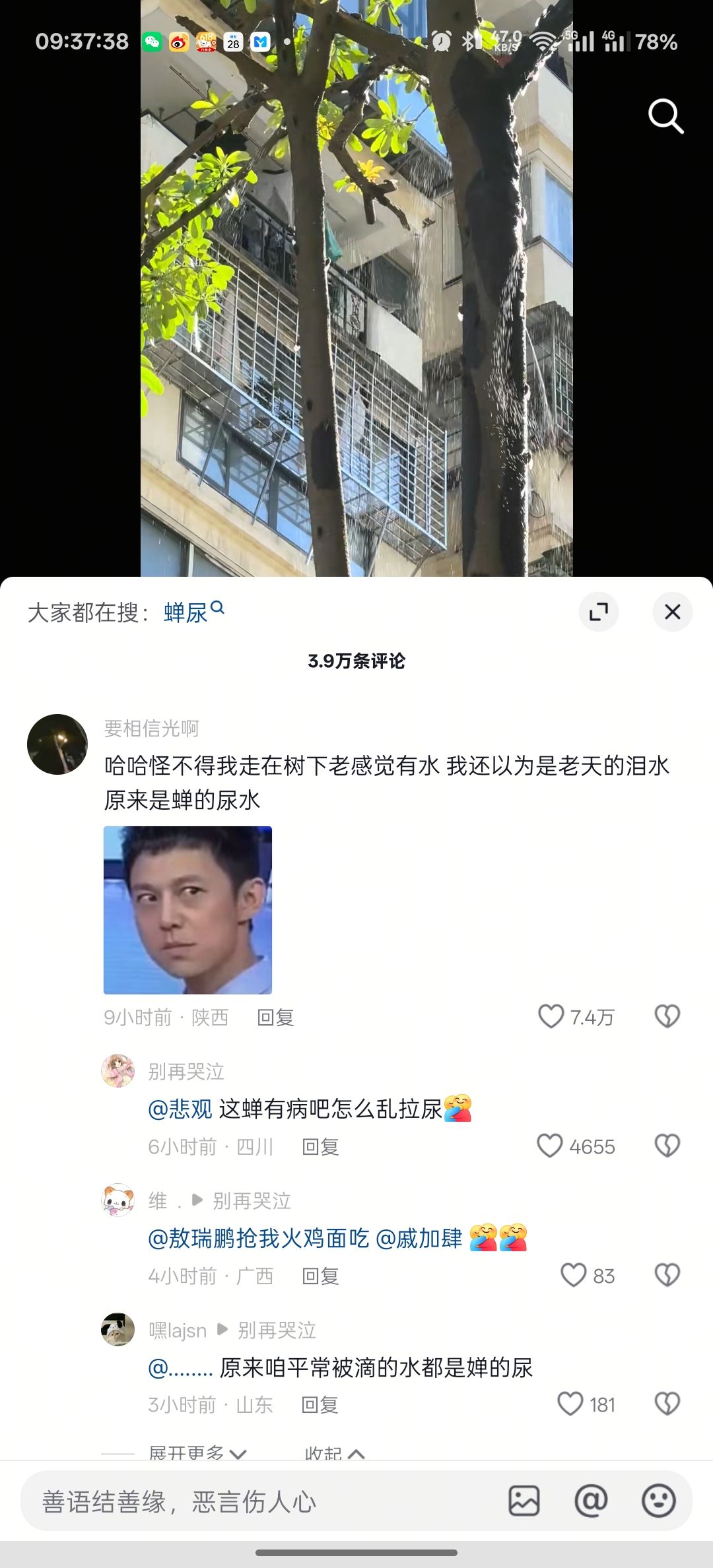View the image attached to 要相信光啊's comment

187,910
